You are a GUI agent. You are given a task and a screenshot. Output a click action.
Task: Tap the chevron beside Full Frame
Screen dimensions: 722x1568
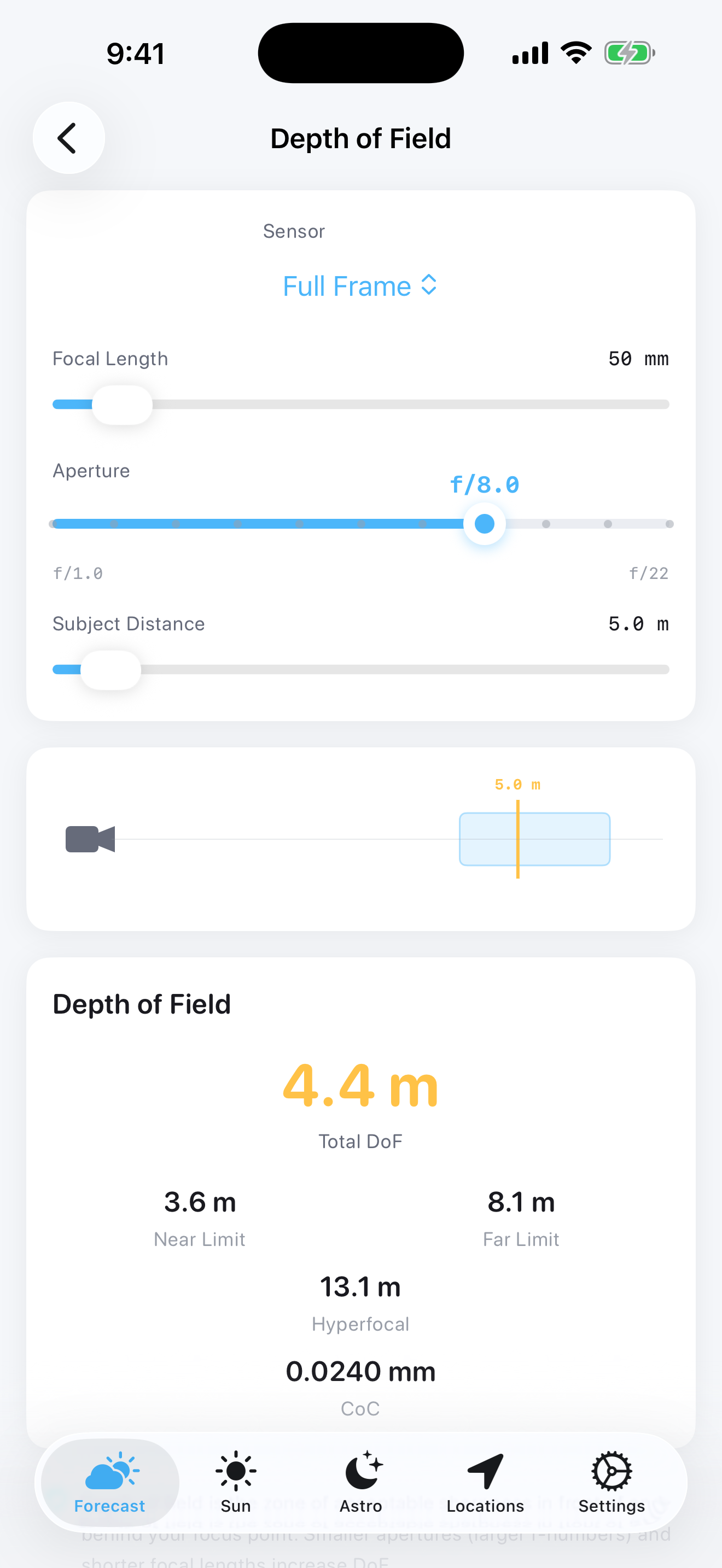pos(429,285)
